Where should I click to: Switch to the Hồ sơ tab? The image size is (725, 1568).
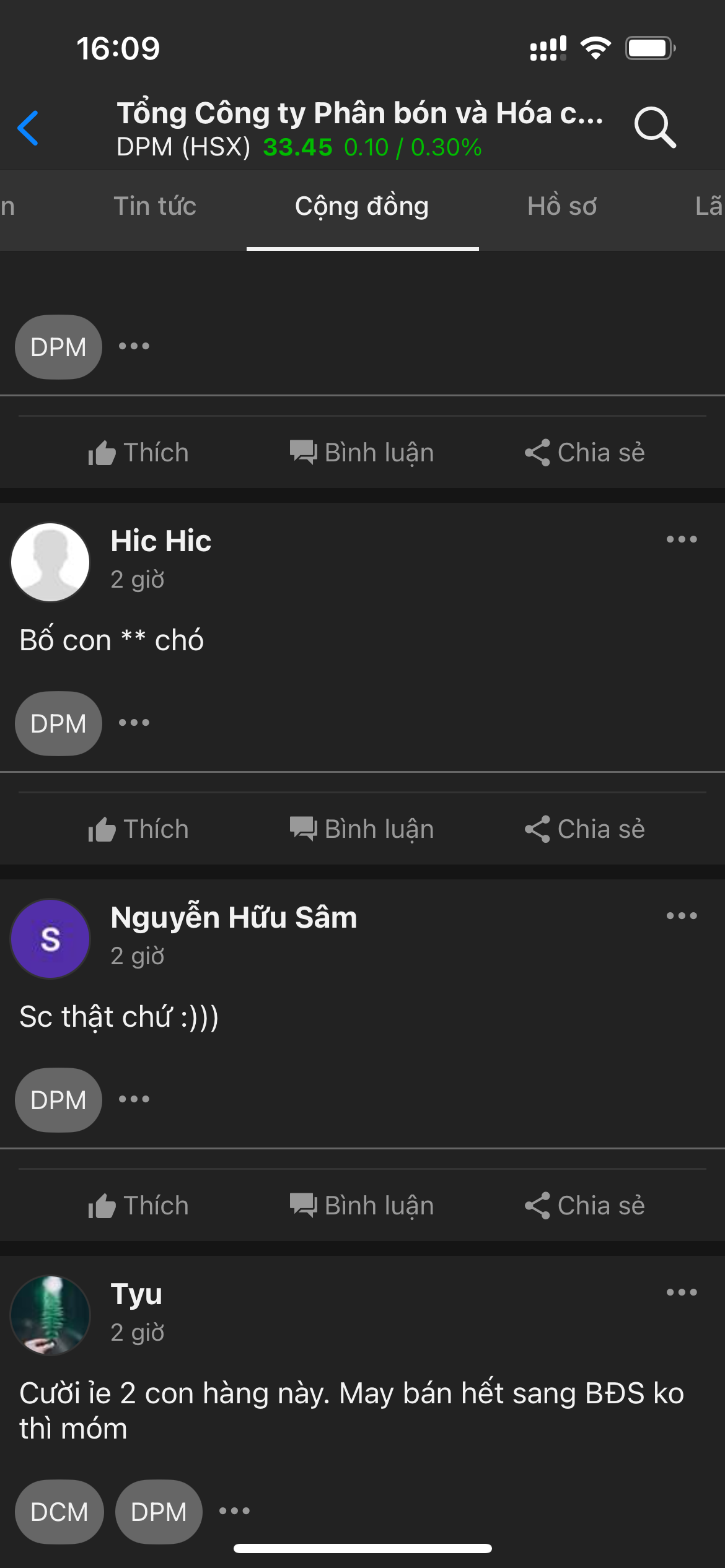click(562, 206)
